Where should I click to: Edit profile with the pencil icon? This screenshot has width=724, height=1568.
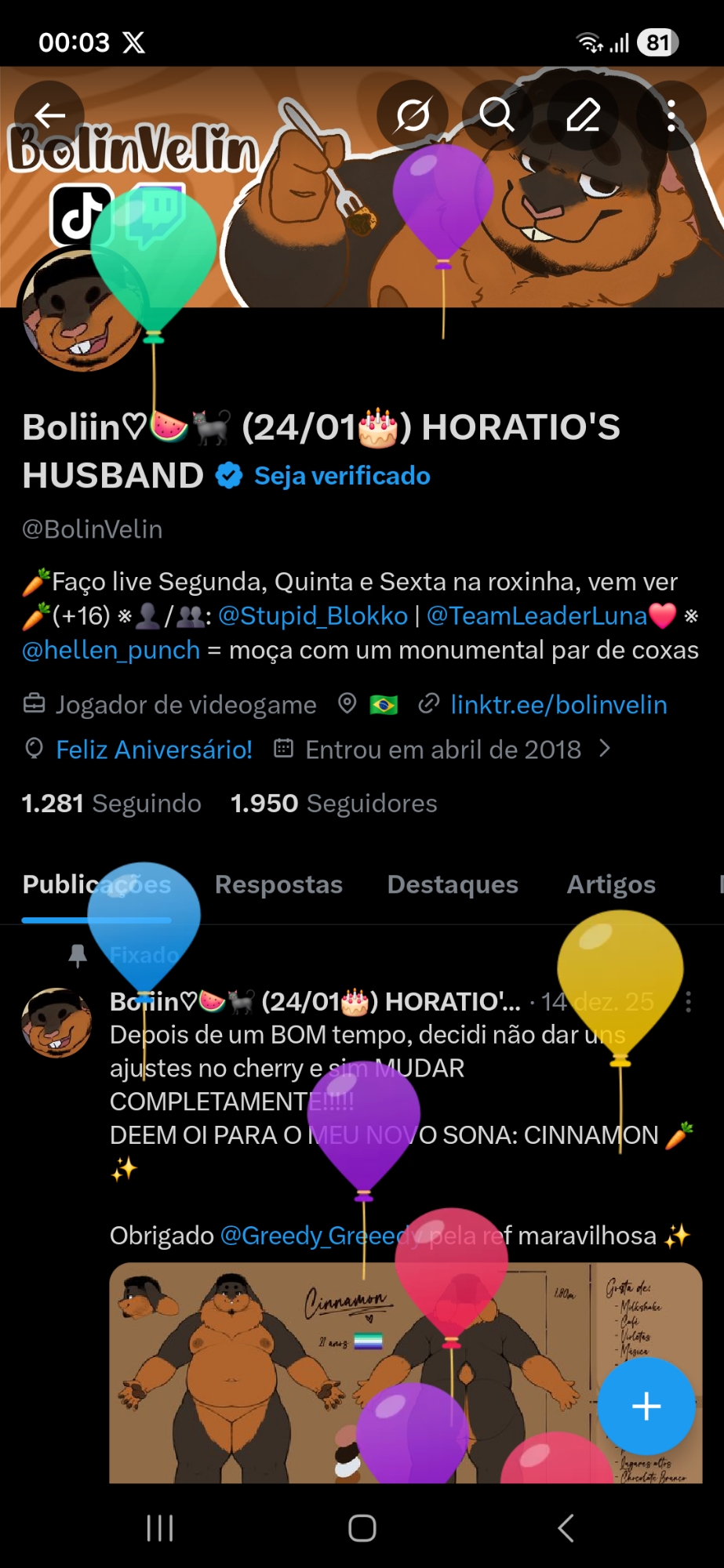584,116
